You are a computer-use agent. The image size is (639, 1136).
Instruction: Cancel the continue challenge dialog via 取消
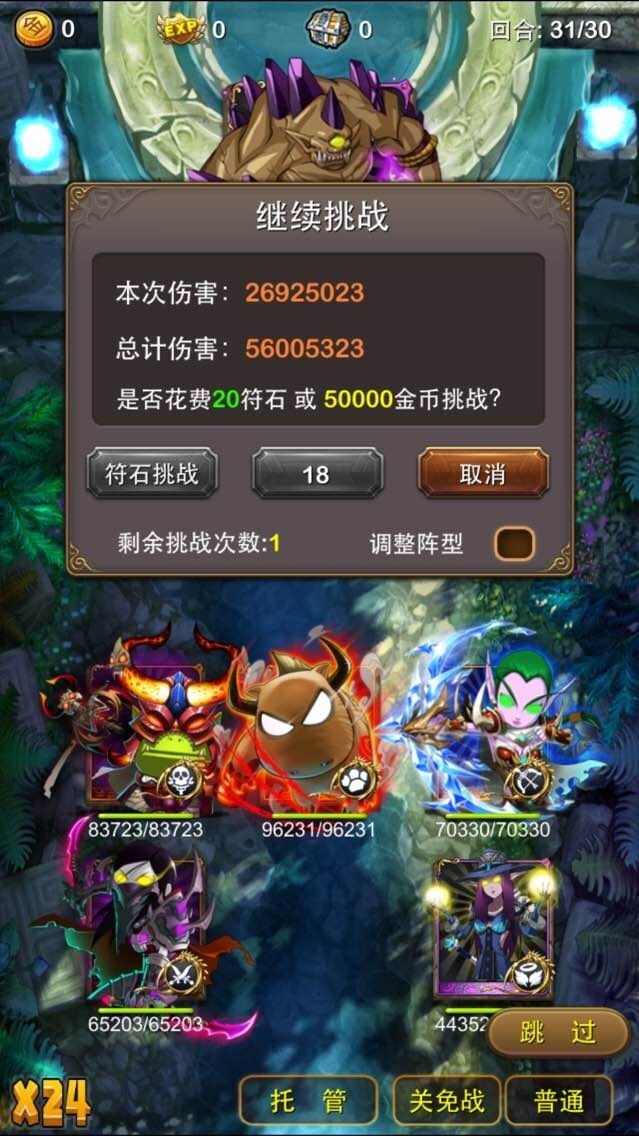(483, 474)
